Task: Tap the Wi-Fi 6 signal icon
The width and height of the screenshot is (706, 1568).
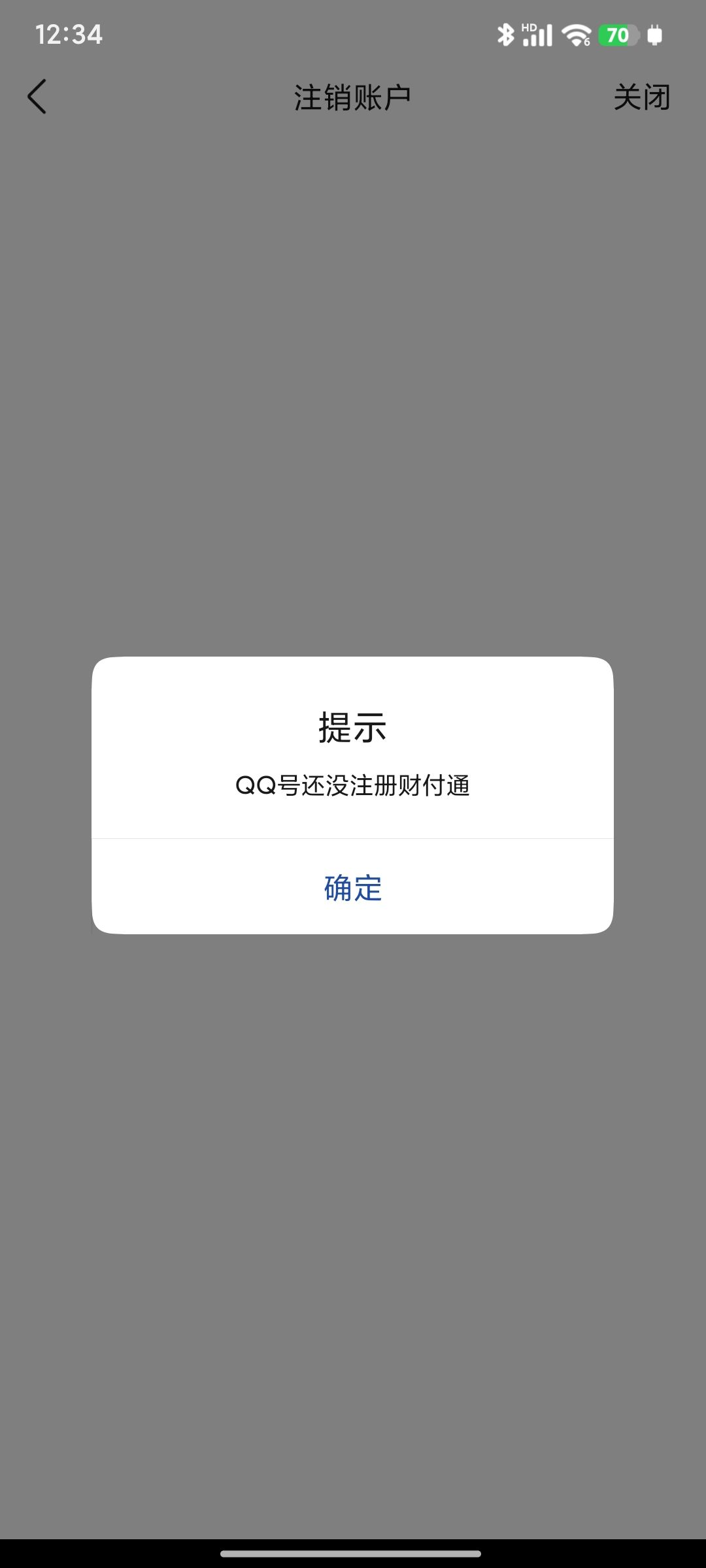Action: 575,34
